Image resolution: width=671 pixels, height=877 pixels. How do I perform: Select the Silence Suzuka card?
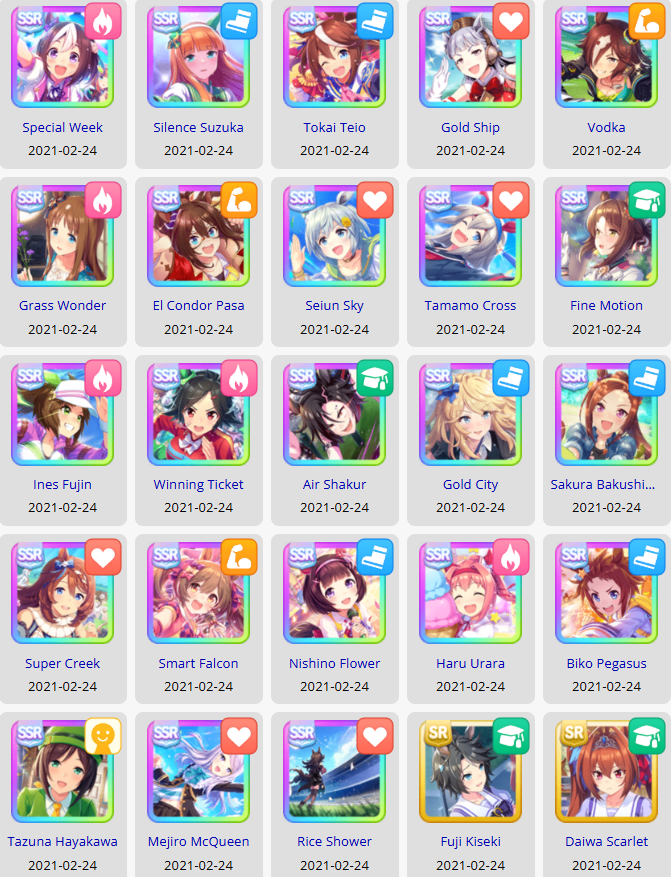pyautogui.click(x=199, y=84)
